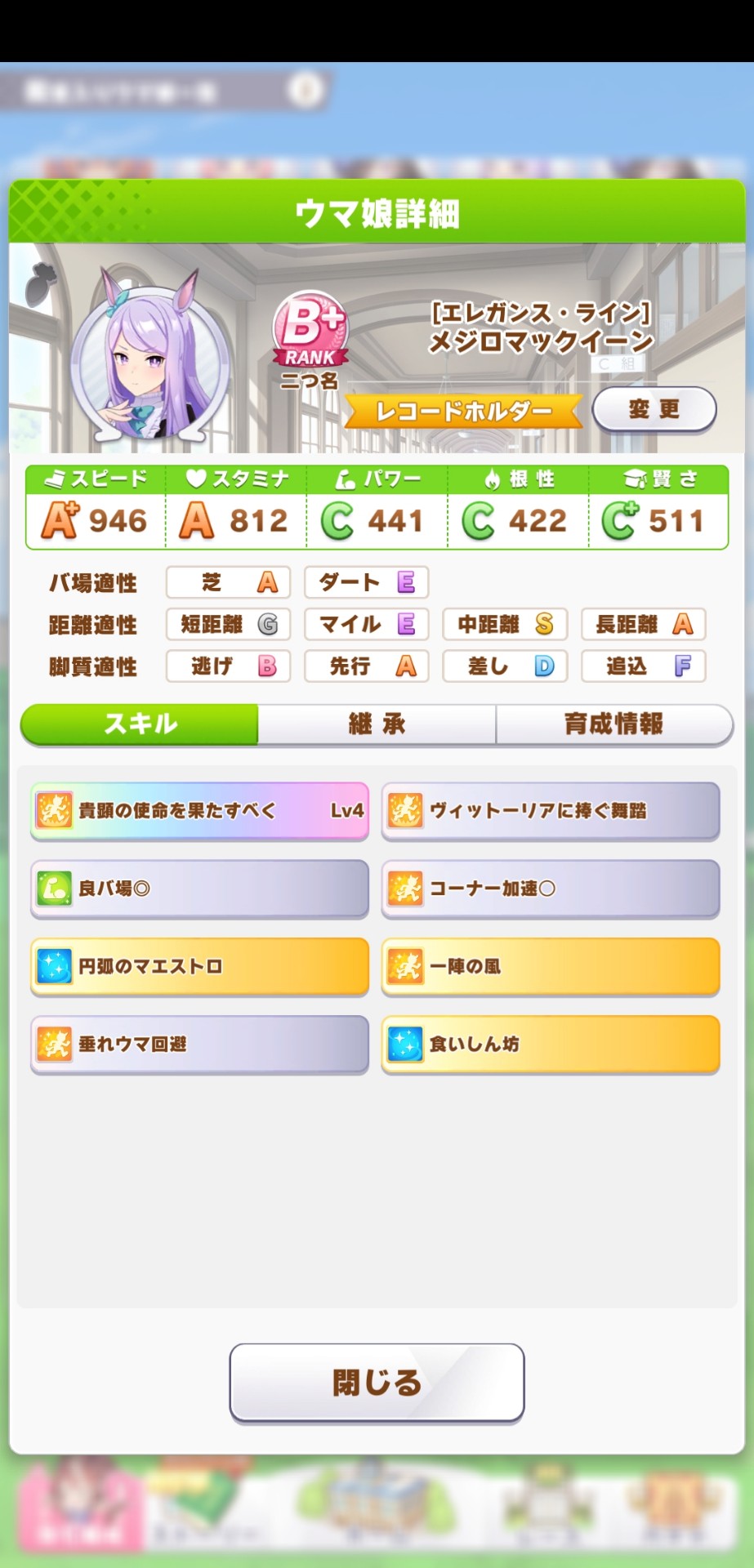Show the 食いしん坊 skill details
The width and height of the screenshot is (754, 1568).
click(550, 1044)
